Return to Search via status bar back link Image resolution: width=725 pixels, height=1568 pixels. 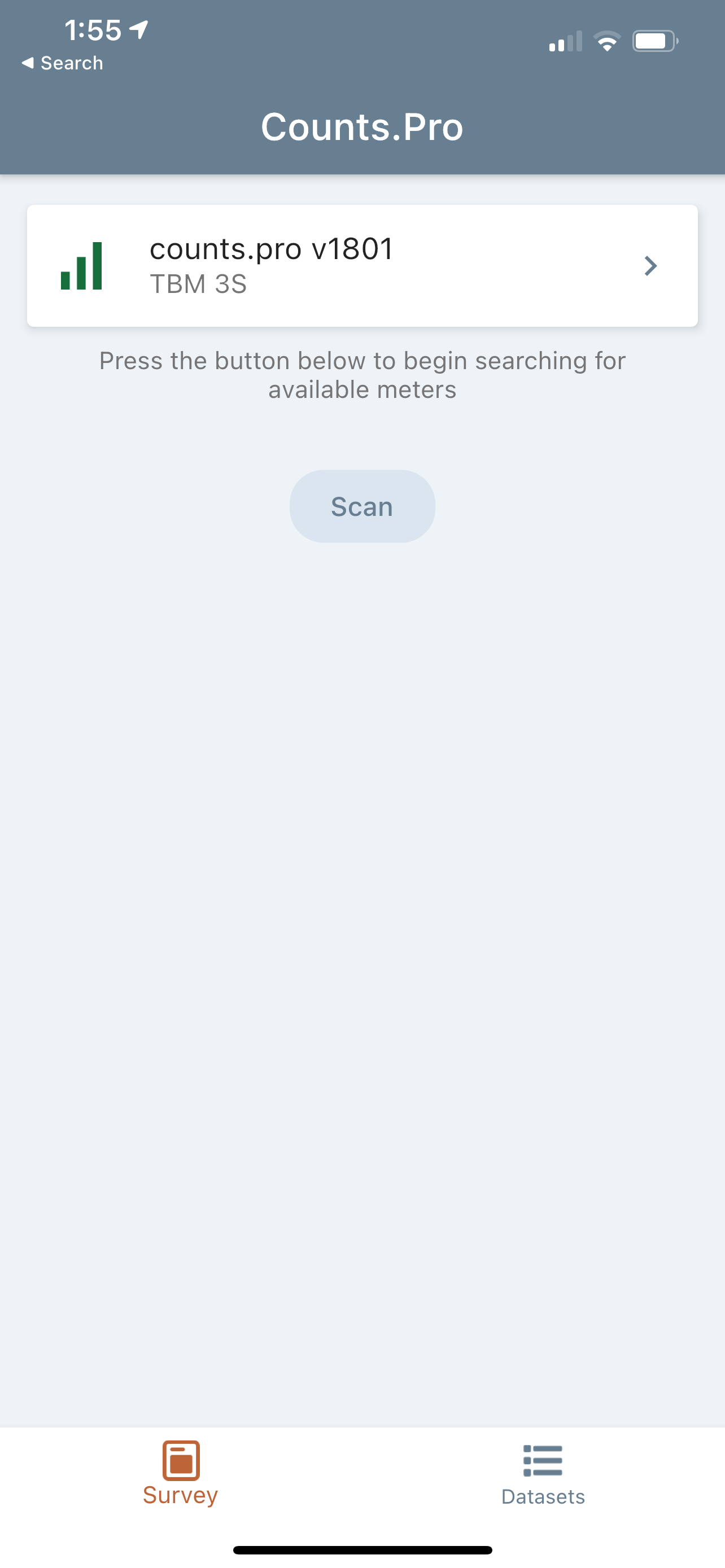pyautogui.click(x=63, y=63)
